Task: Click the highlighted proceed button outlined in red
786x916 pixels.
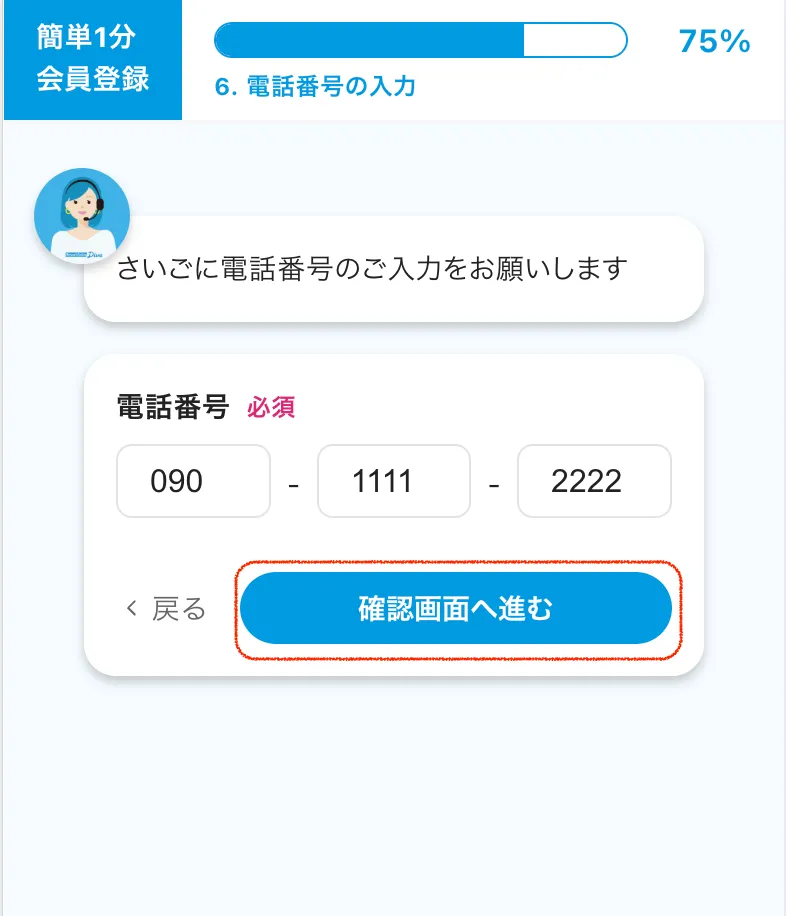Action: click(455, 608)
